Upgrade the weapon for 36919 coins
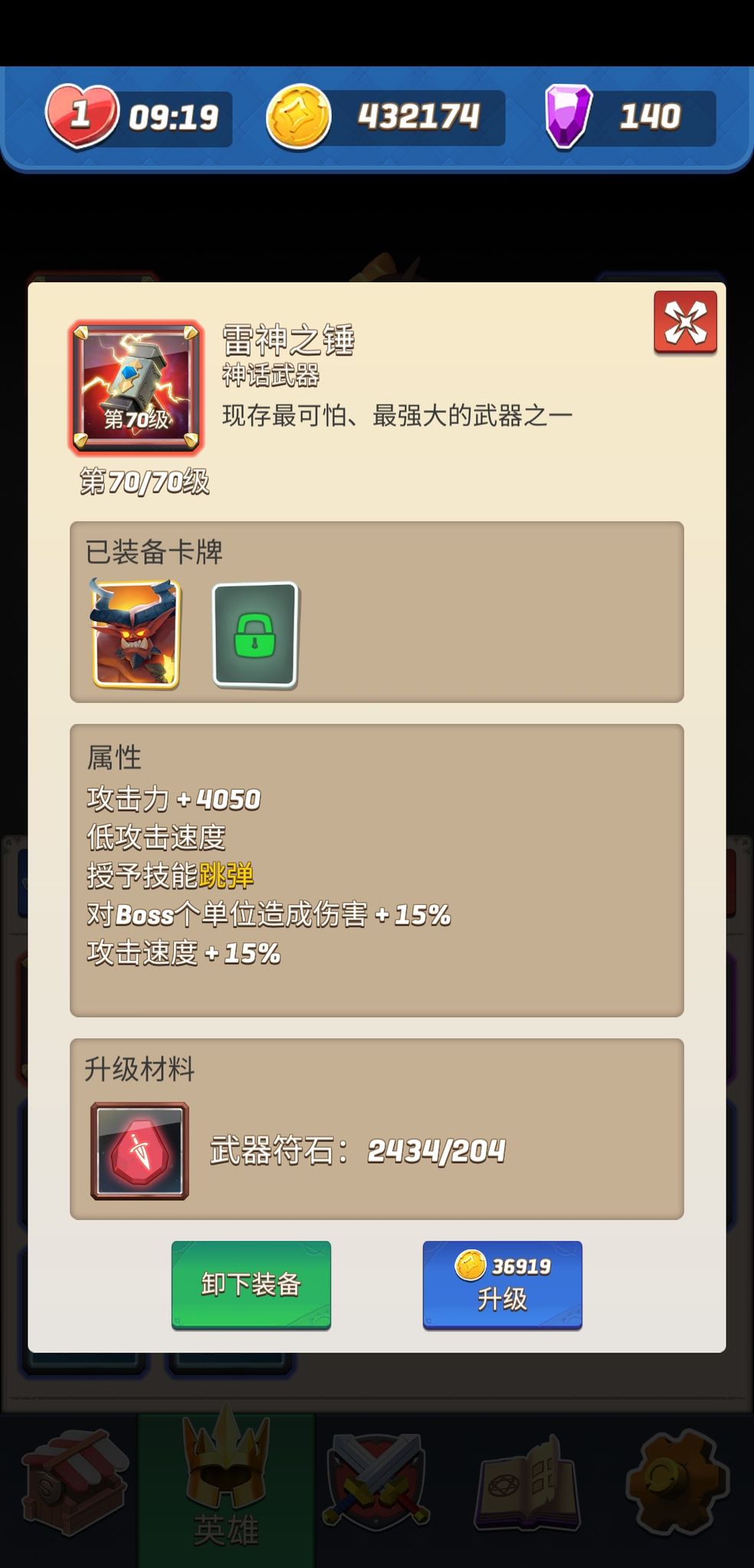Image resolution: width=754 pixels, height=1568 pixels. 502,1284
